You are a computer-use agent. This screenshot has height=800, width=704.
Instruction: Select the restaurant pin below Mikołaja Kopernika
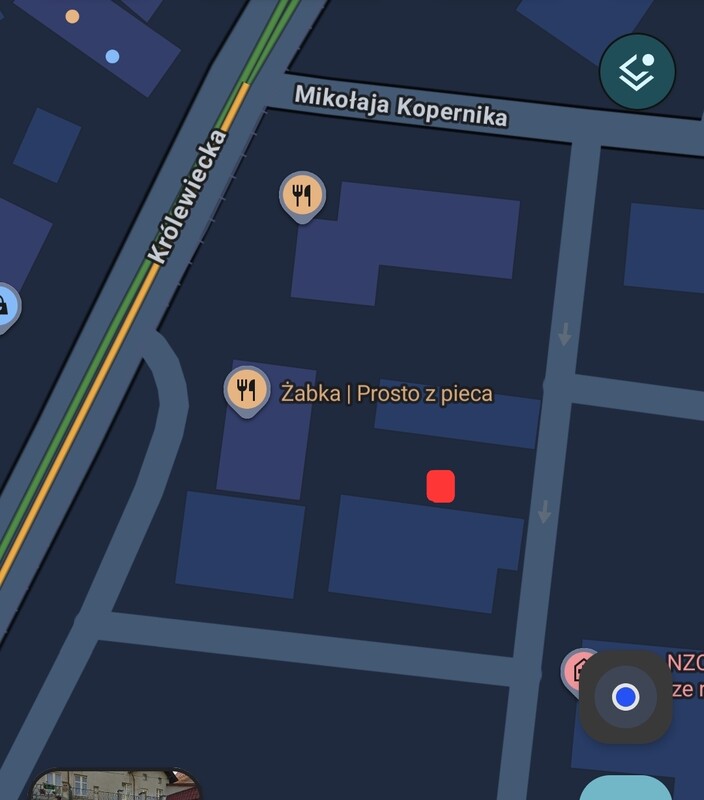click(302, 195)
